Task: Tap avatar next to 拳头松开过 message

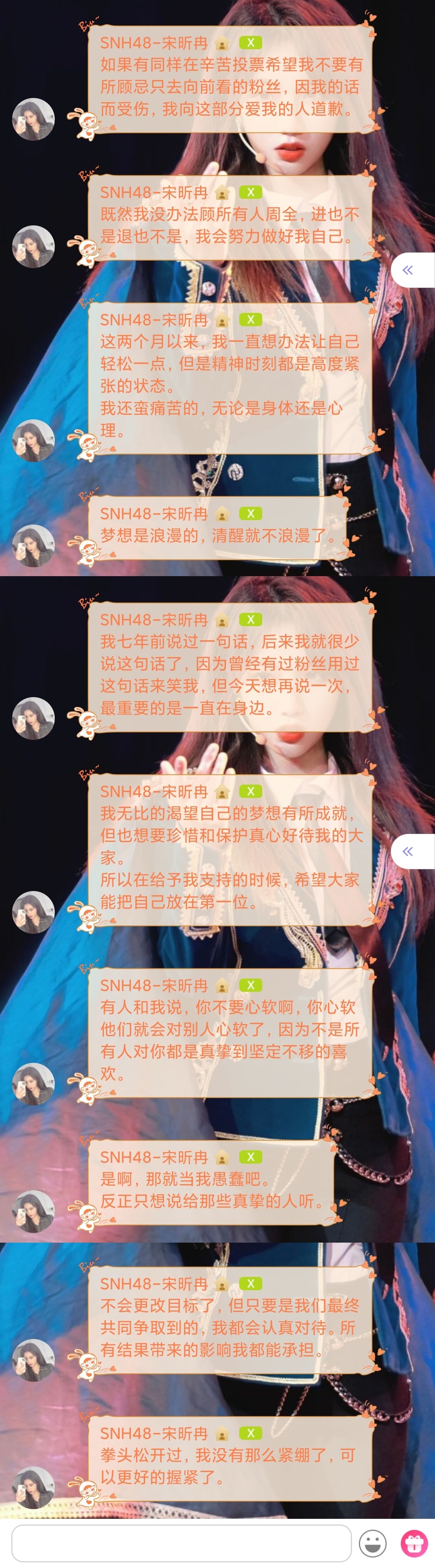Action: pos(33,1487)
